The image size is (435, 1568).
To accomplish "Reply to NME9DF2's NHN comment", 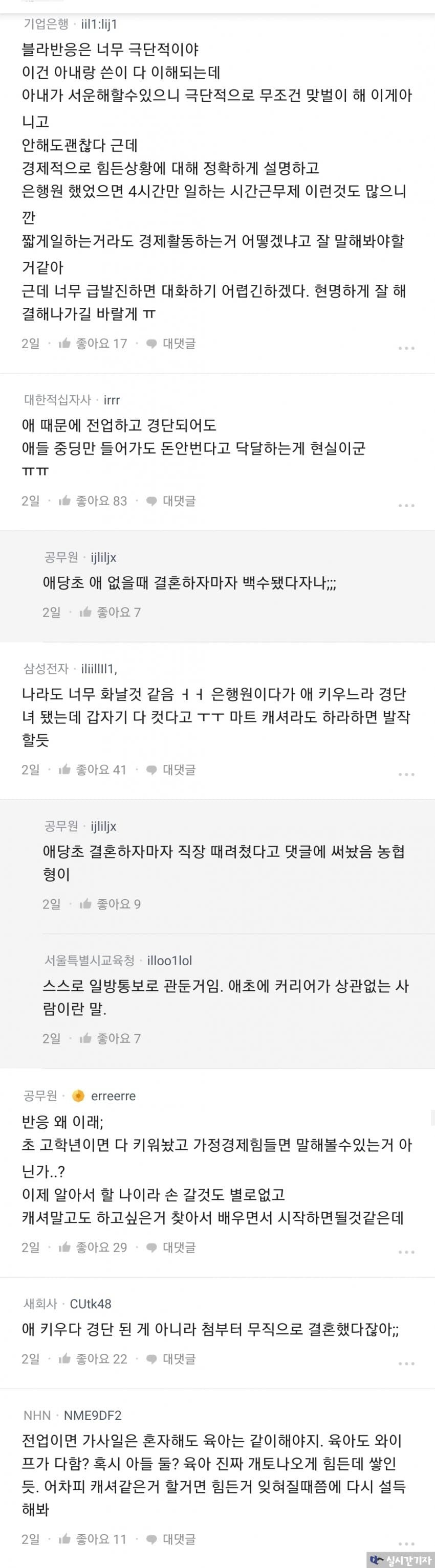I will [x=171, y=1540].
